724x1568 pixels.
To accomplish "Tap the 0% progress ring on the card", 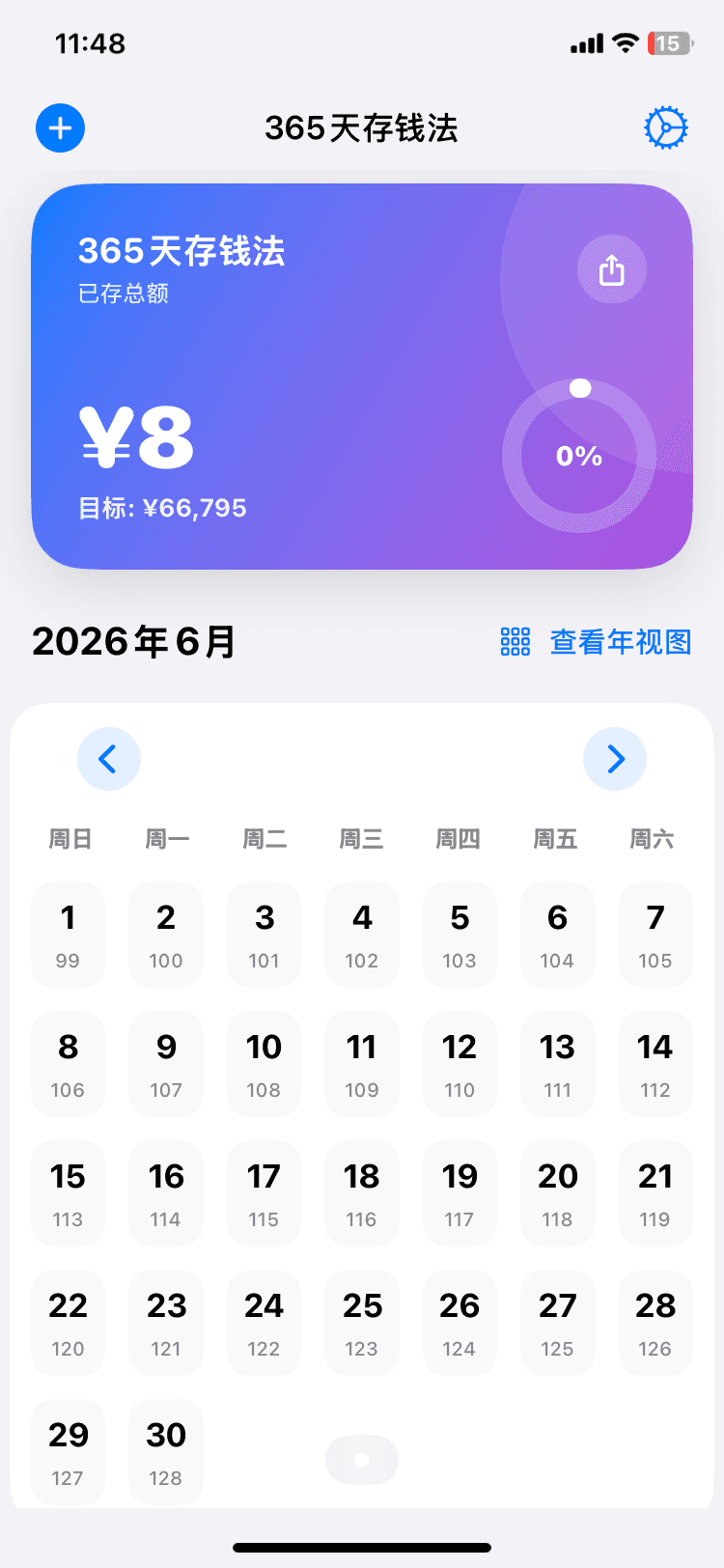I will 578,456.
